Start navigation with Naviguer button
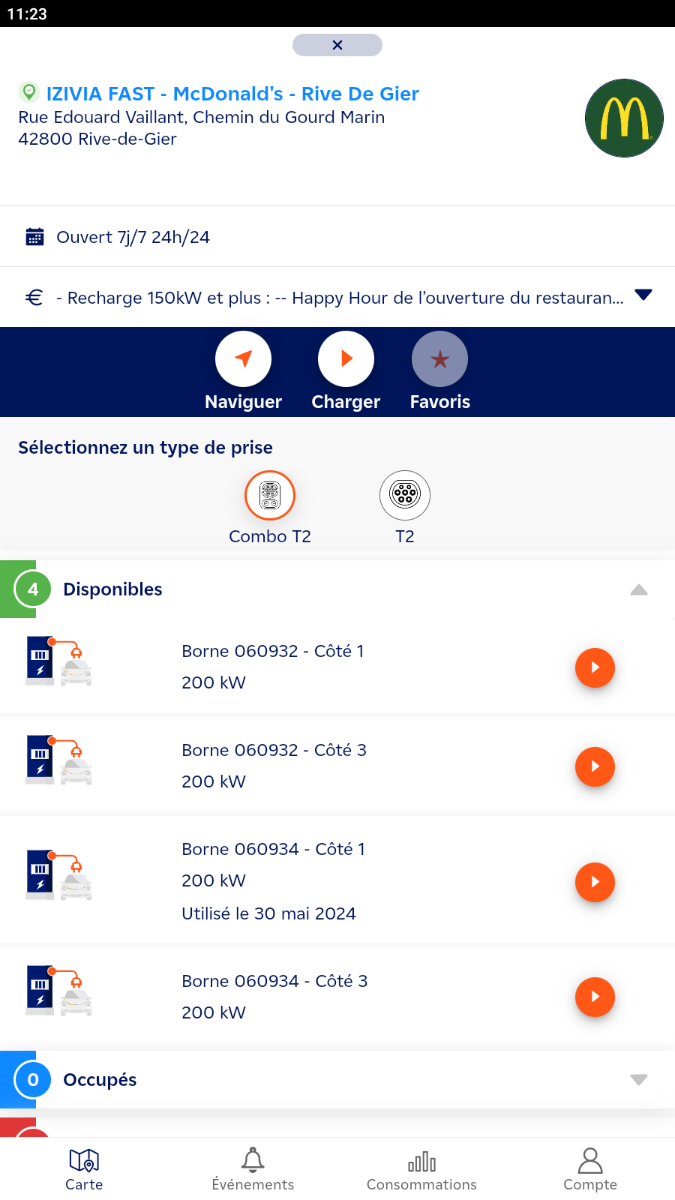 [243, 360]
